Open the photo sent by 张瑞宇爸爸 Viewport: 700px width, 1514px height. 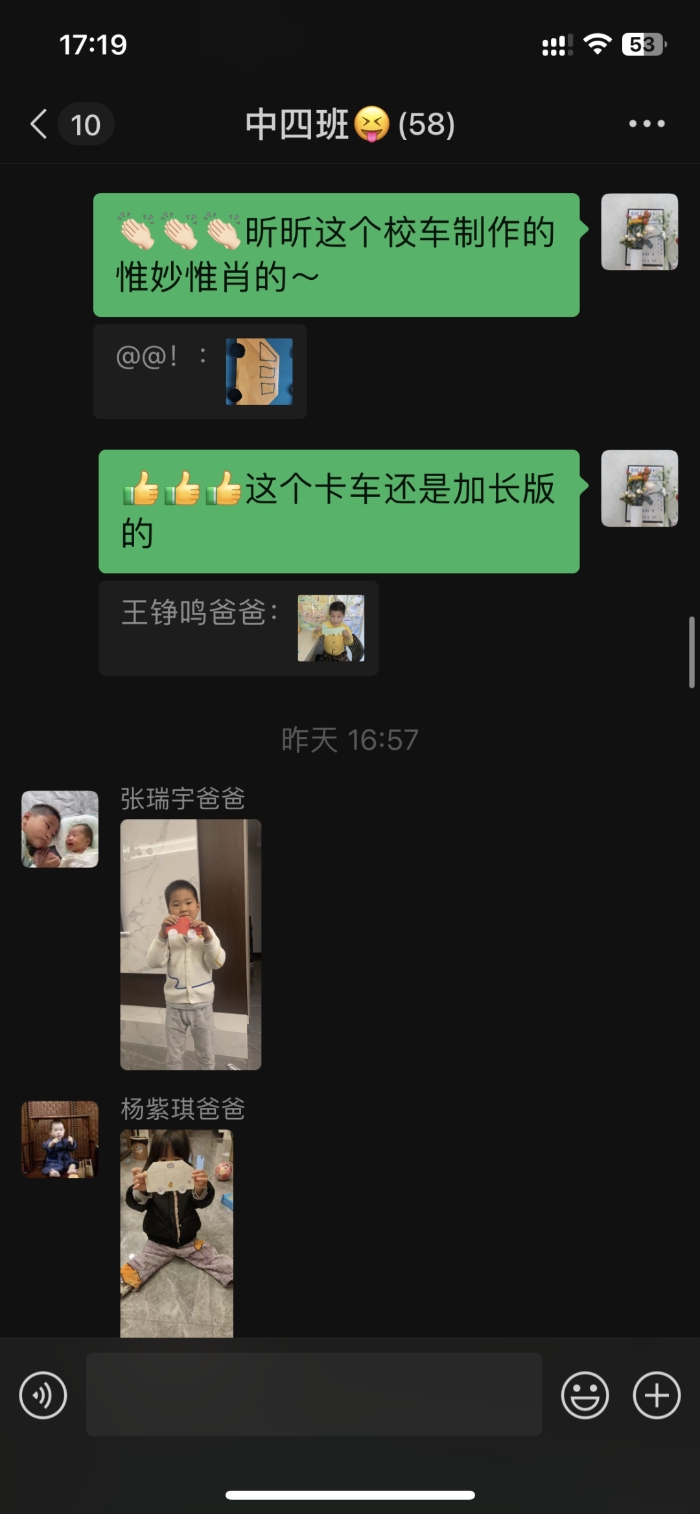coord(190,944)
